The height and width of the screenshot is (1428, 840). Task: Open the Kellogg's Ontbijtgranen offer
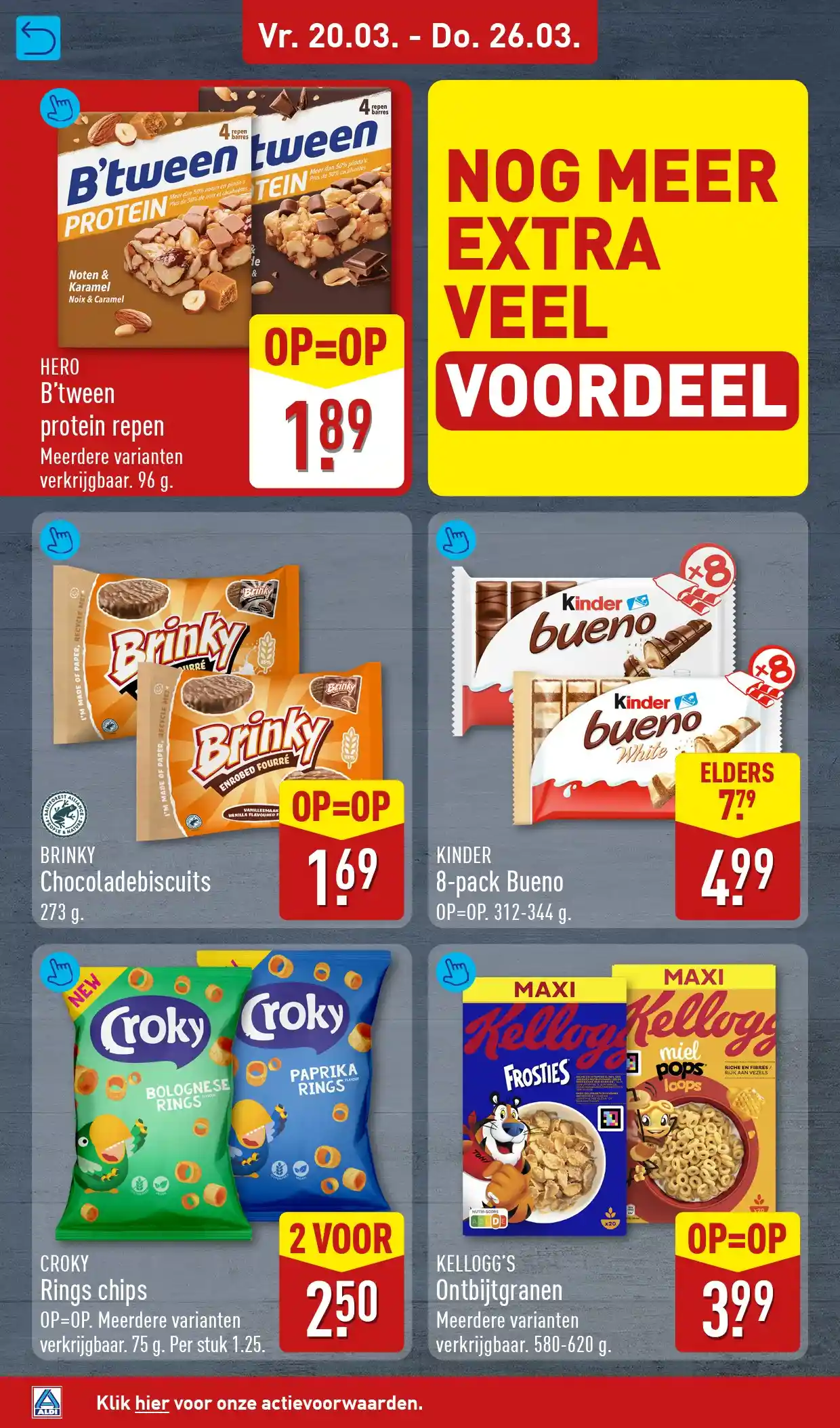456,972
